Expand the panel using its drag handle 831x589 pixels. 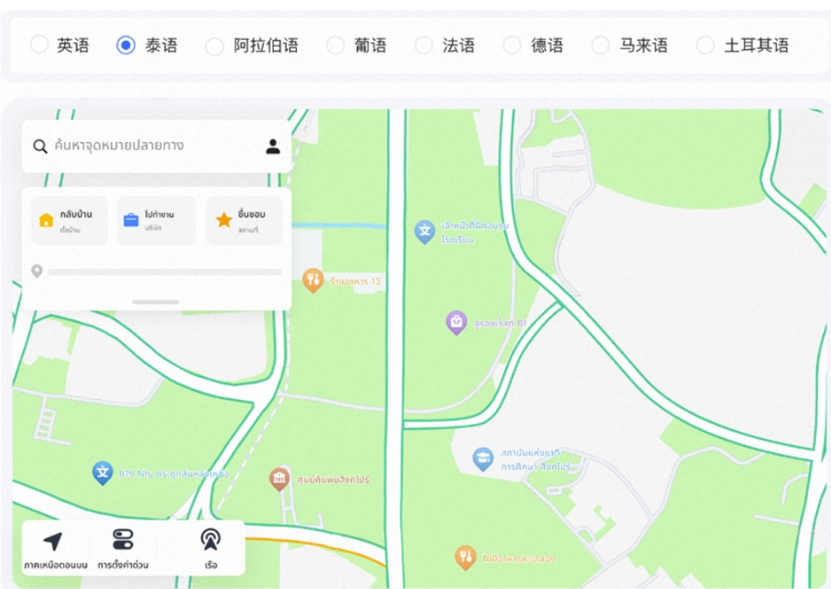(156, 301)
